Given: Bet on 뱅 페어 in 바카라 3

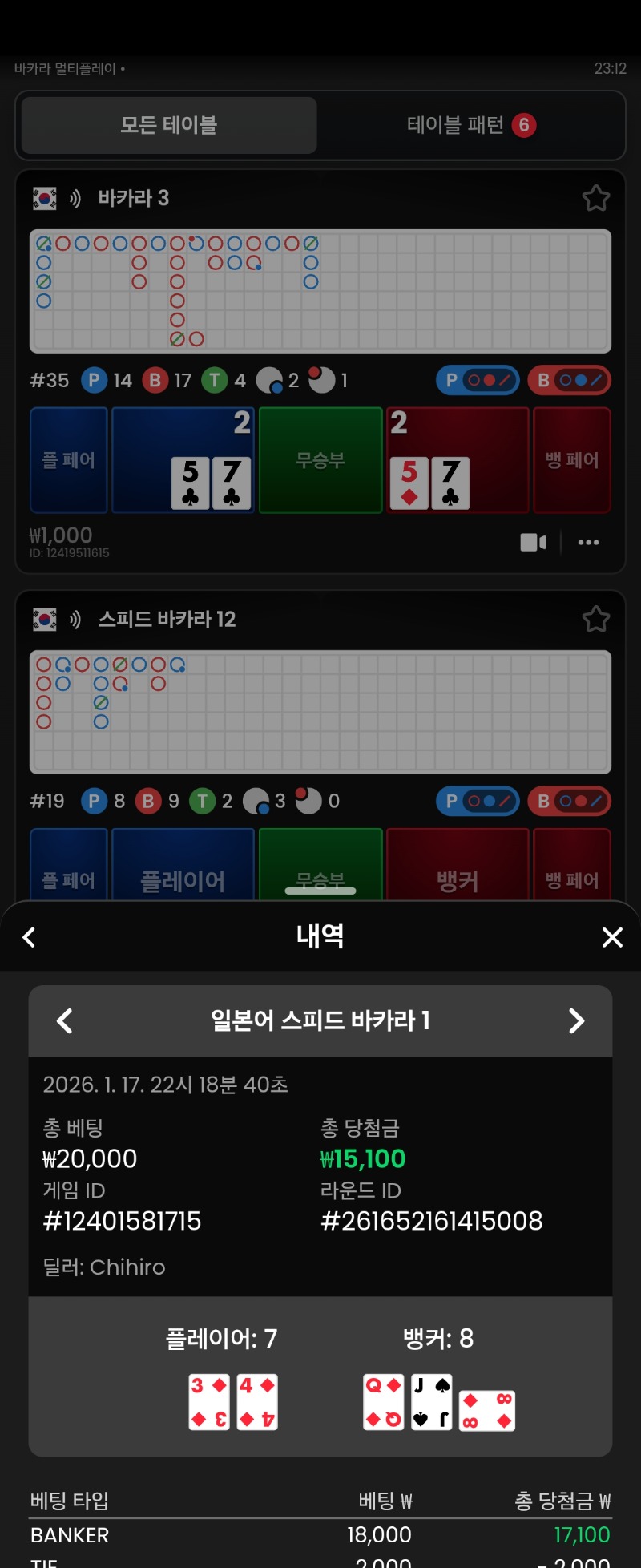Looking at the screenshot, I should [572, 460].
